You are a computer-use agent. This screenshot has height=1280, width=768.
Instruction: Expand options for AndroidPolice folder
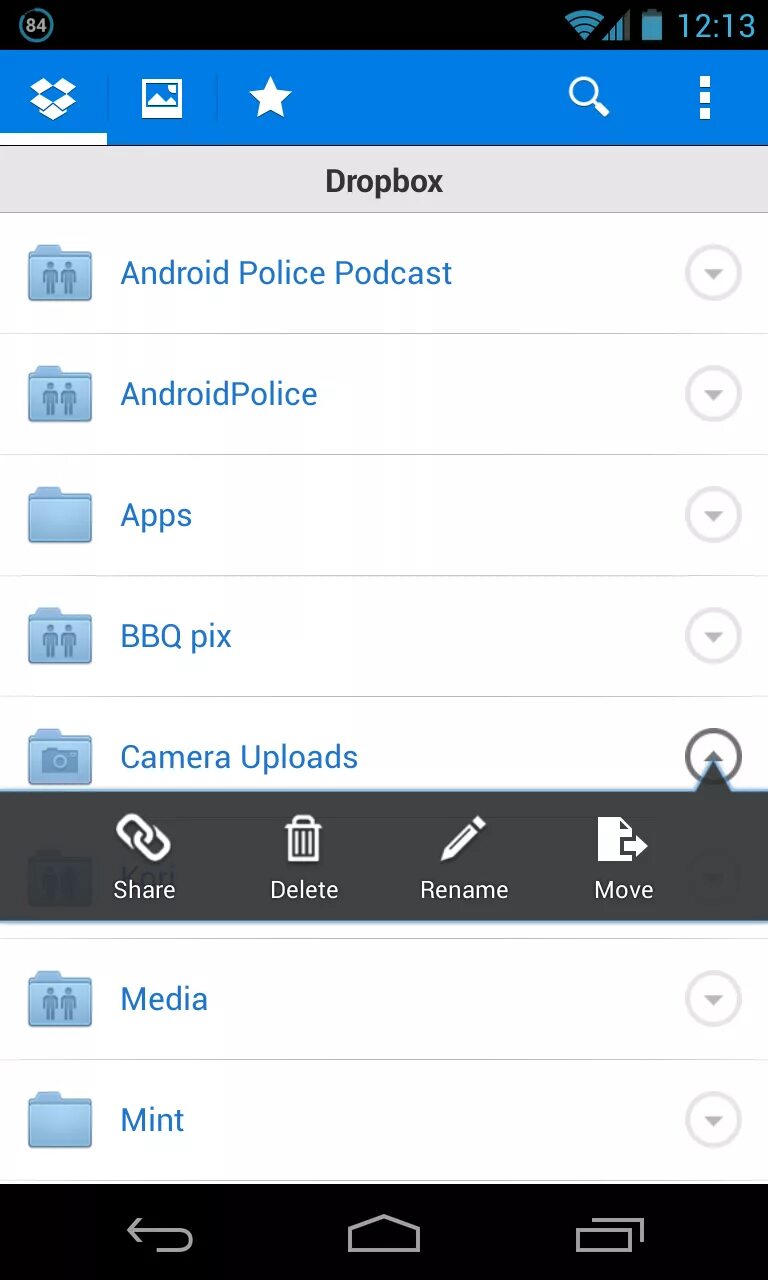point(713,394)
